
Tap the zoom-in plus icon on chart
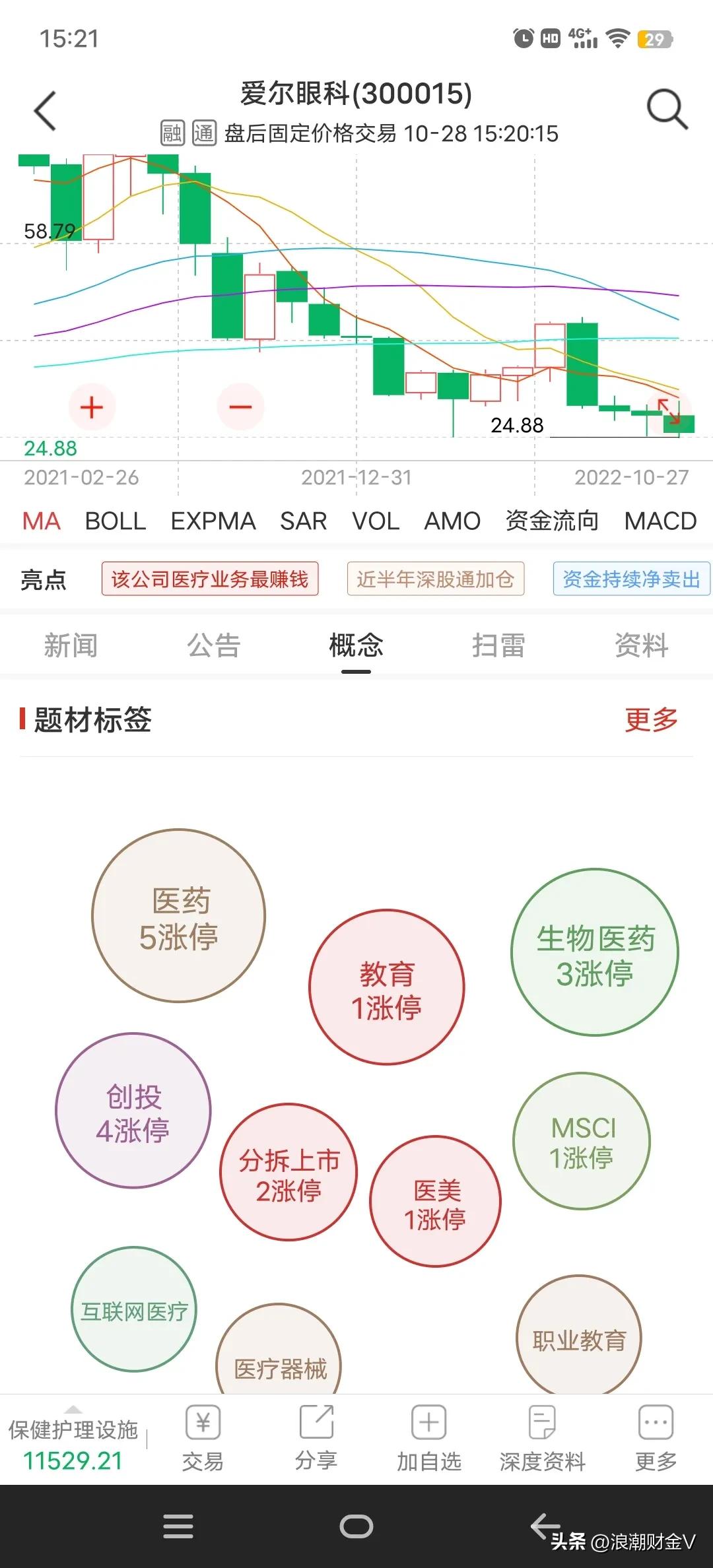[x=91, y=407]
